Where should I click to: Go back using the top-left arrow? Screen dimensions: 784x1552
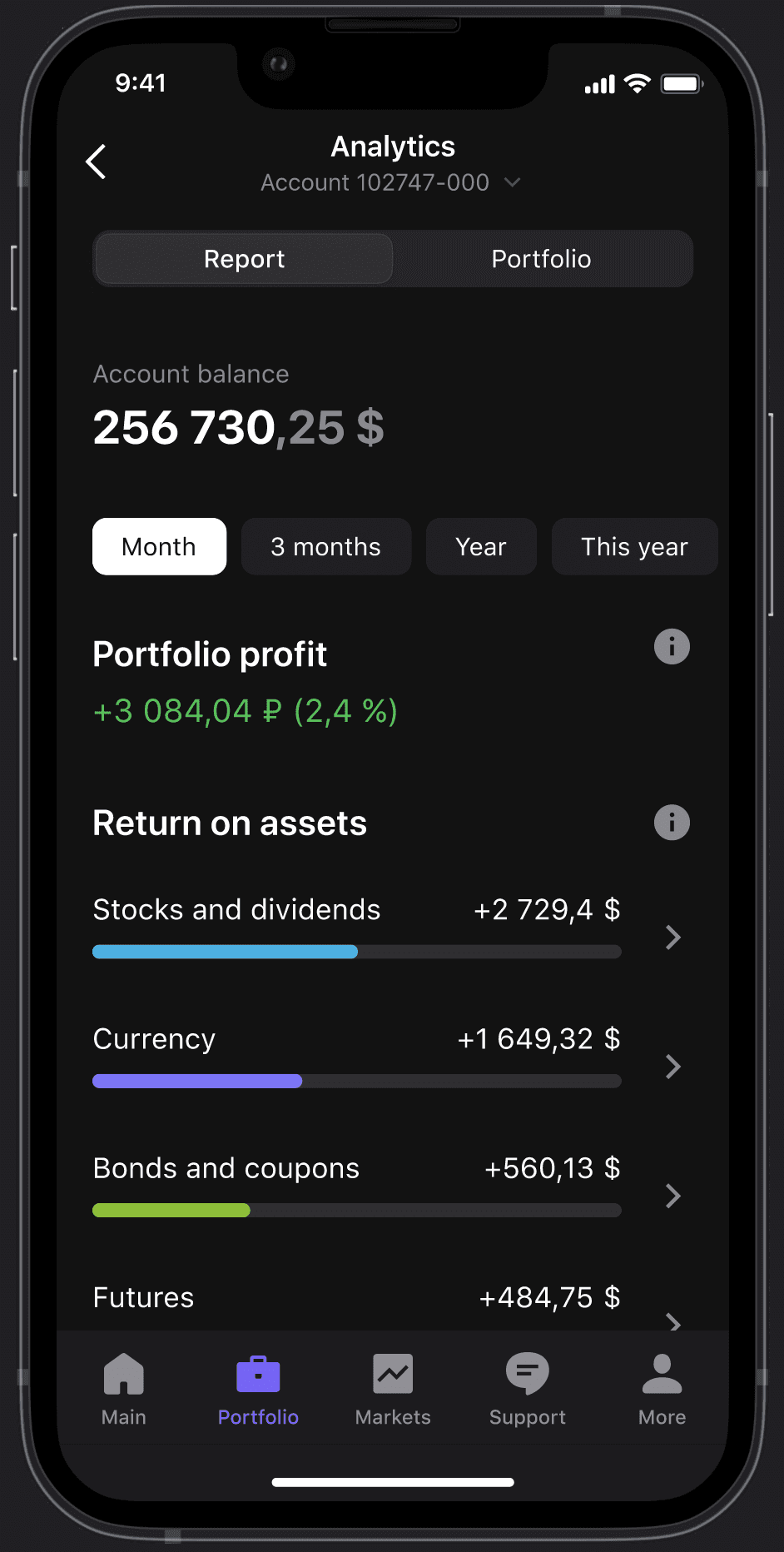tap(97, 162)
